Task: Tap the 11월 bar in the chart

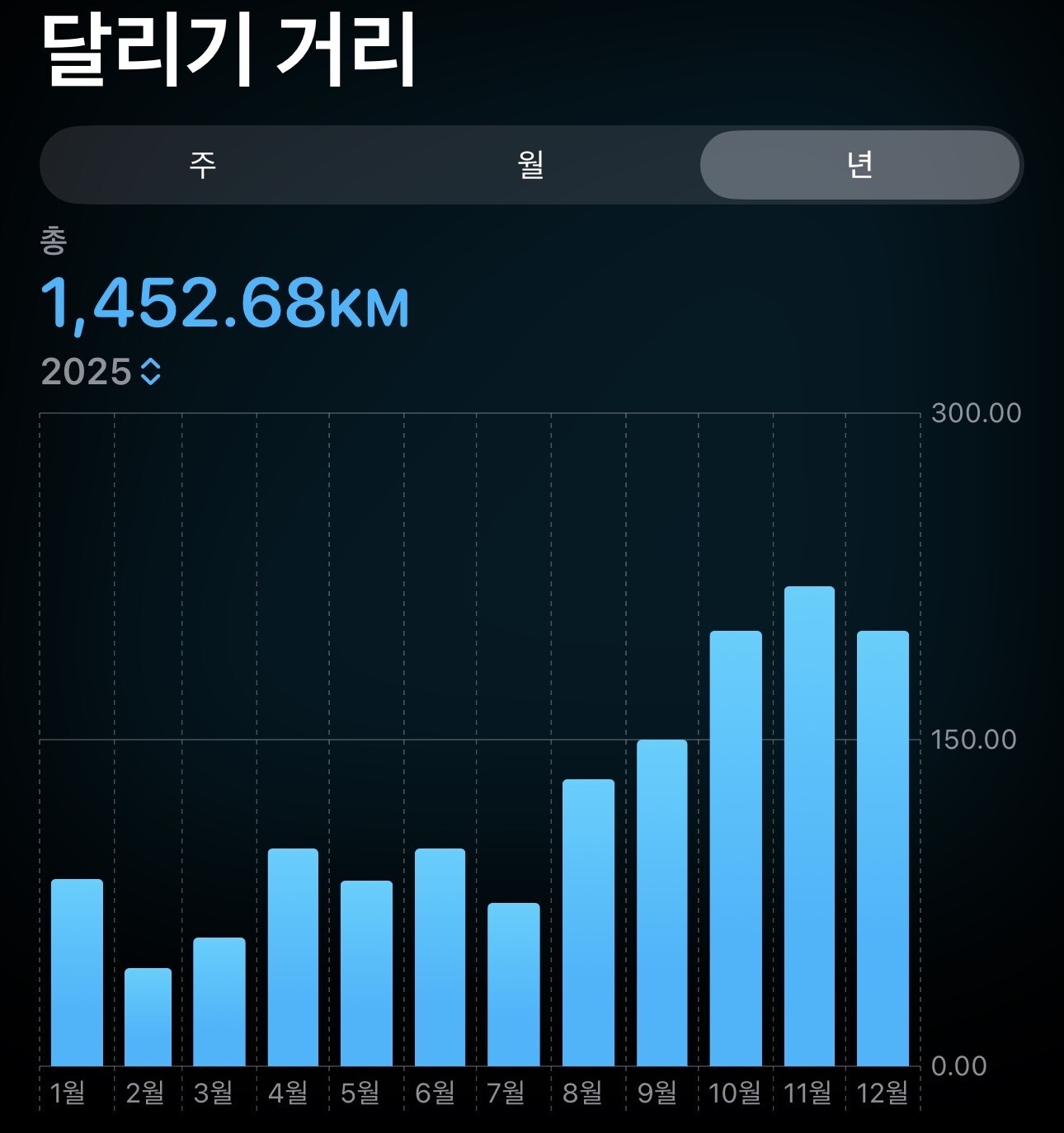Action: click(x=809, y=826)
